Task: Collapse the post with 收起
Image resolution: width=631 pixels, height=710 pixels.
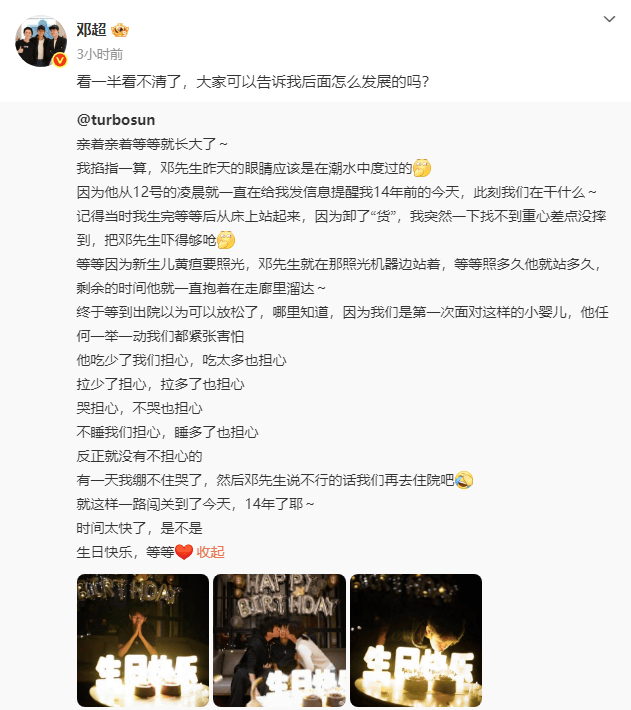Action: (210, 551)
